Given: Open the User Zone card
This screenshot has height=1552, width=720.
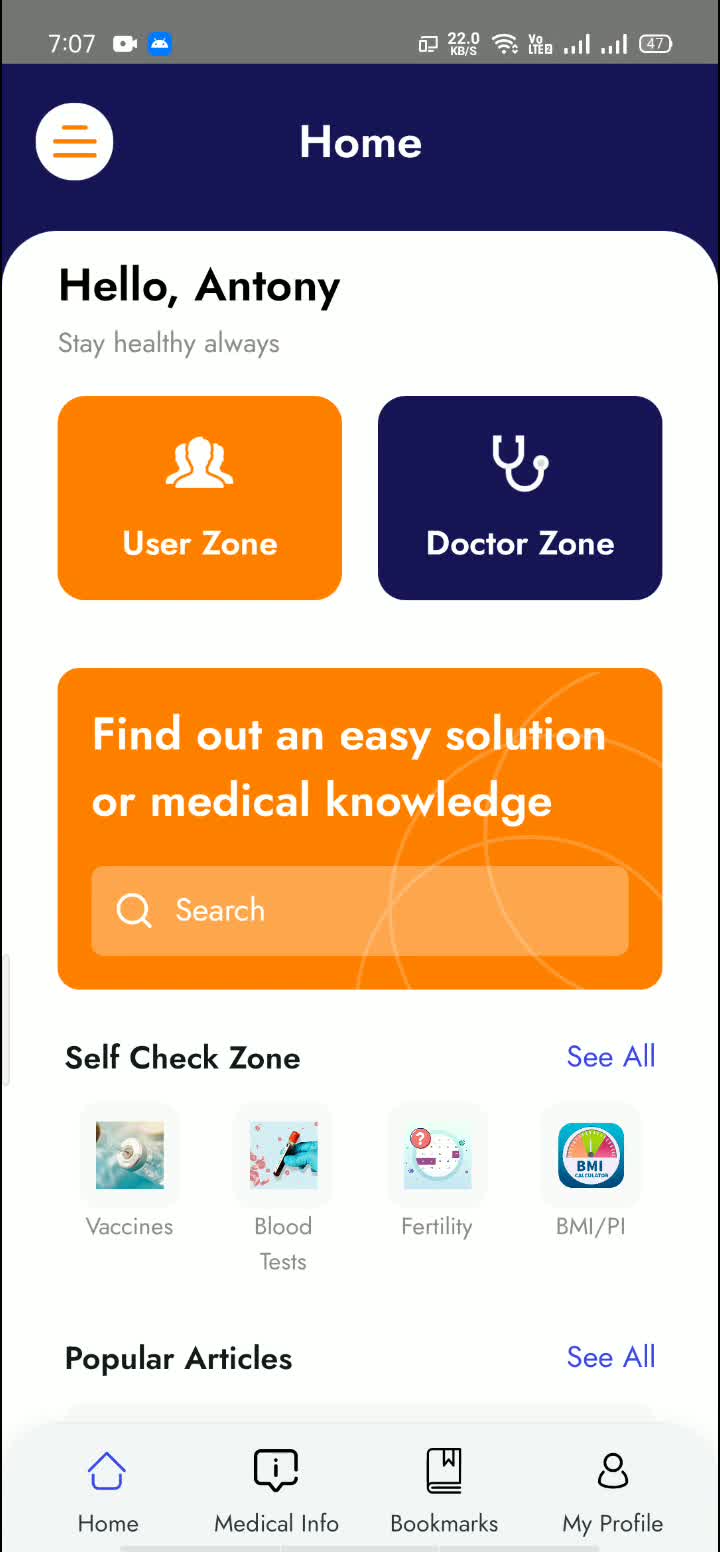Looking at the screenshot, I should (x=200, y=498).
